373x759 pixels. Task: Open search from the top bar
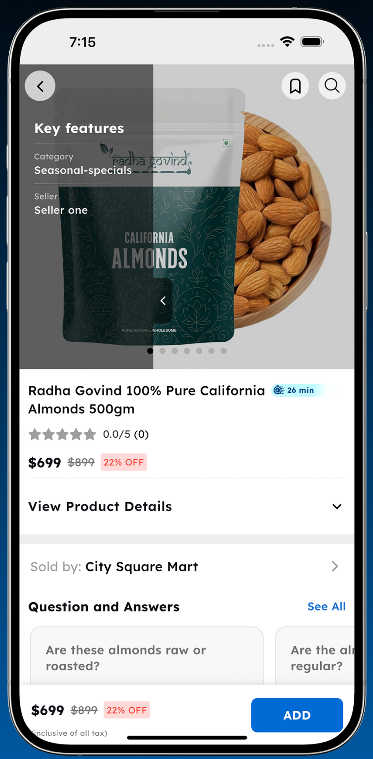[x=332, y=86]
